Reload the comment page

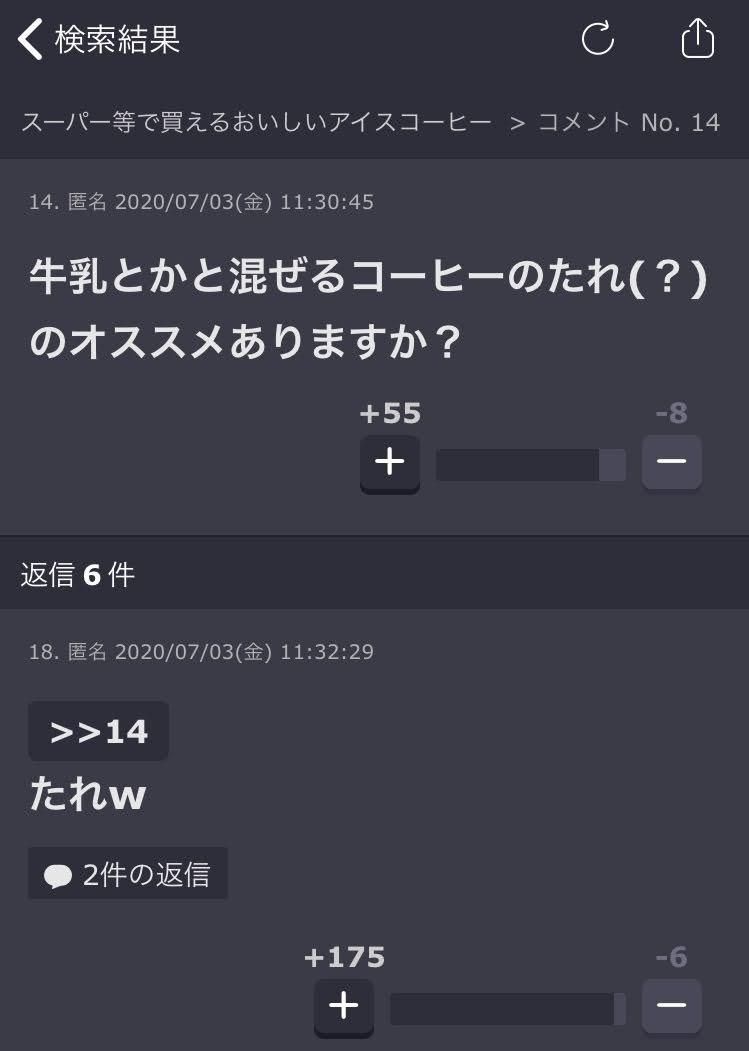coord(598,40)
